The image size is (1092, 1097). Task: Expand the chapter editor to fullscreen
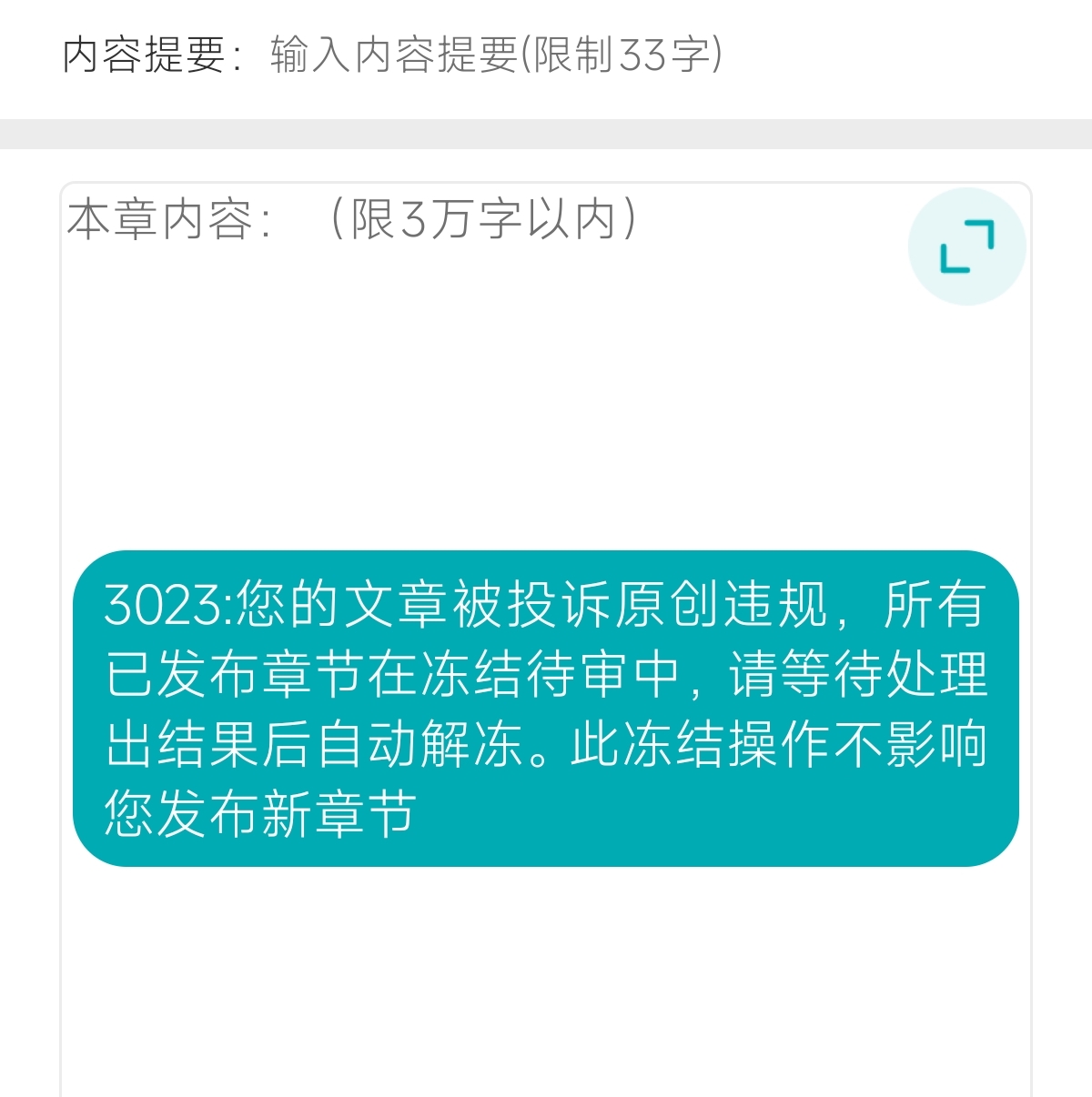click(x=966, y=247)
